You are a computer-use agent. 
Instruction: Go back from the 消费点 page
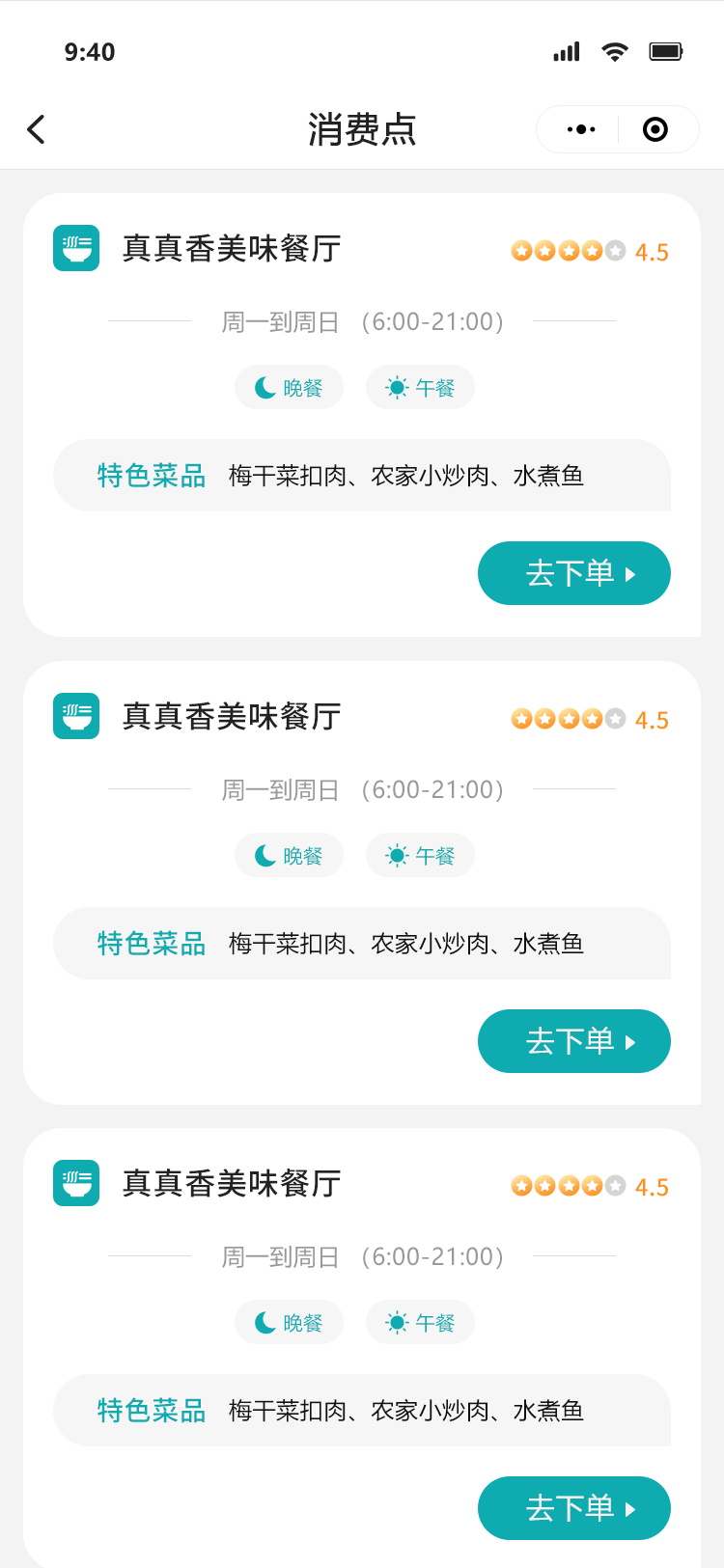pyautogui.click(x=37, y=129)
